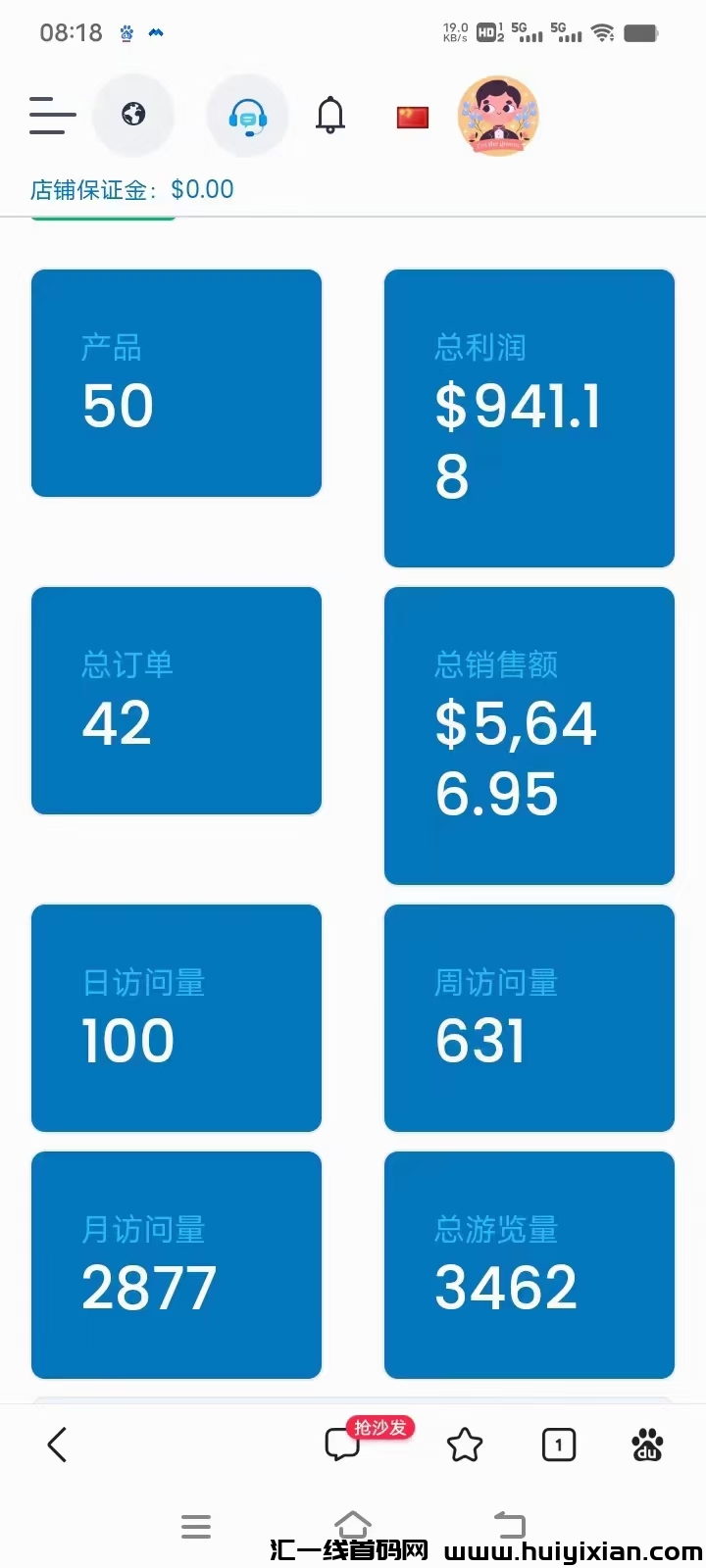Tap the globe icon button
This screenshot has height=1568, width=706.
[x=133, y=115]
